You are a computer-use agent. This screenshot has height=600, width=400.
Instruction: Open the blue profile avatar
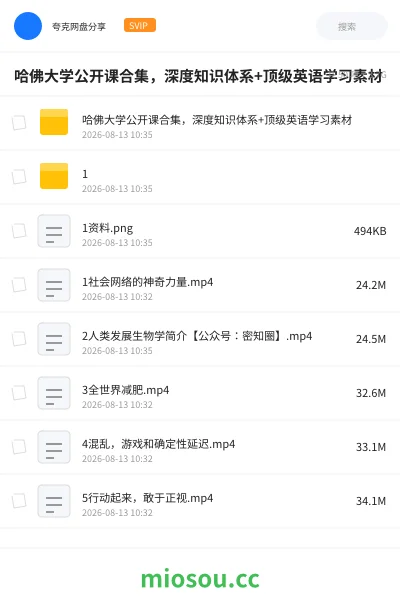click(28, 26)
